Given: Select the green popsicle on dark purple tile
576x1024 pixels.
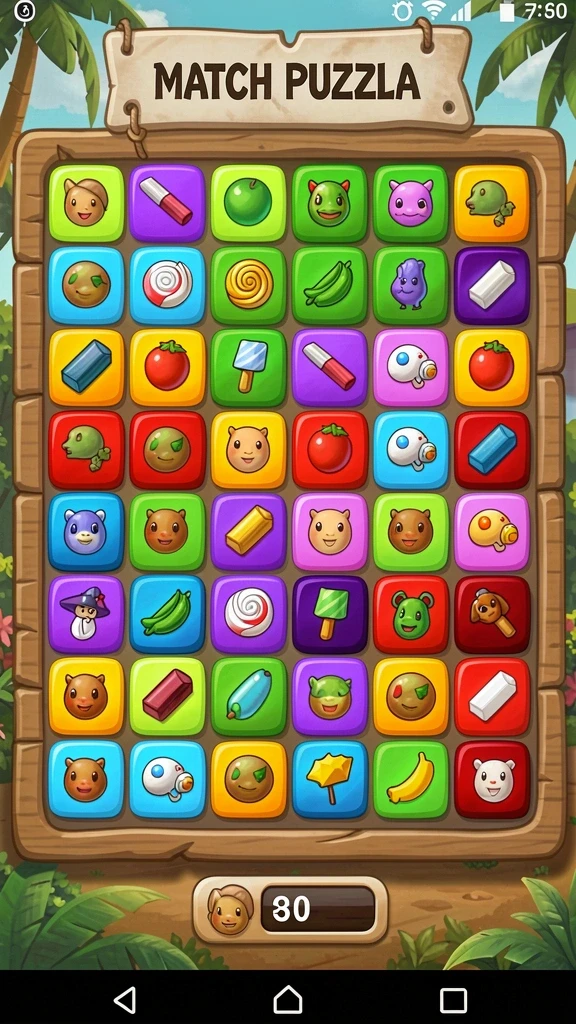Looking at the screenshot, I should click(x=330, y=614).
